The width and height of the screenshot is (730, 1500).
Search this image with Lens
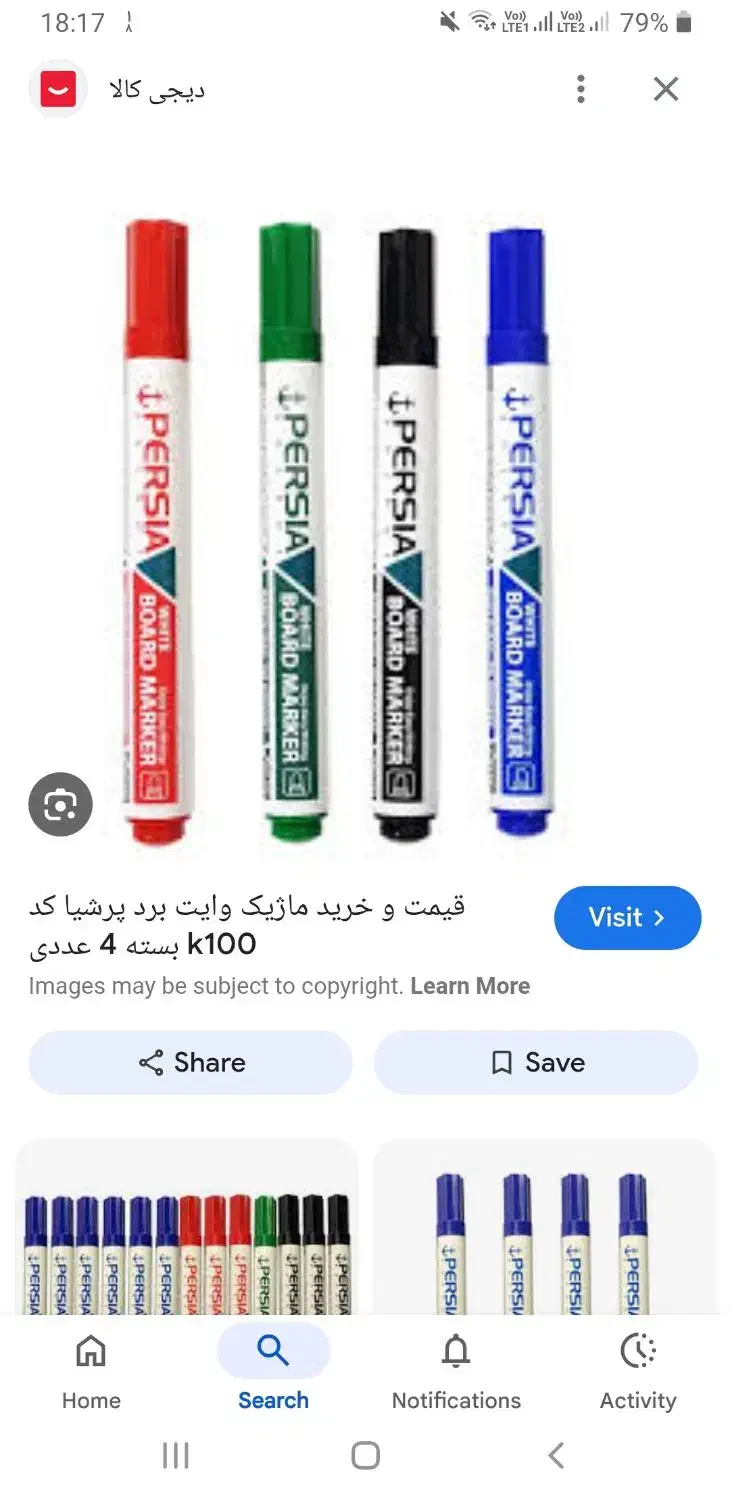point(60,804)
